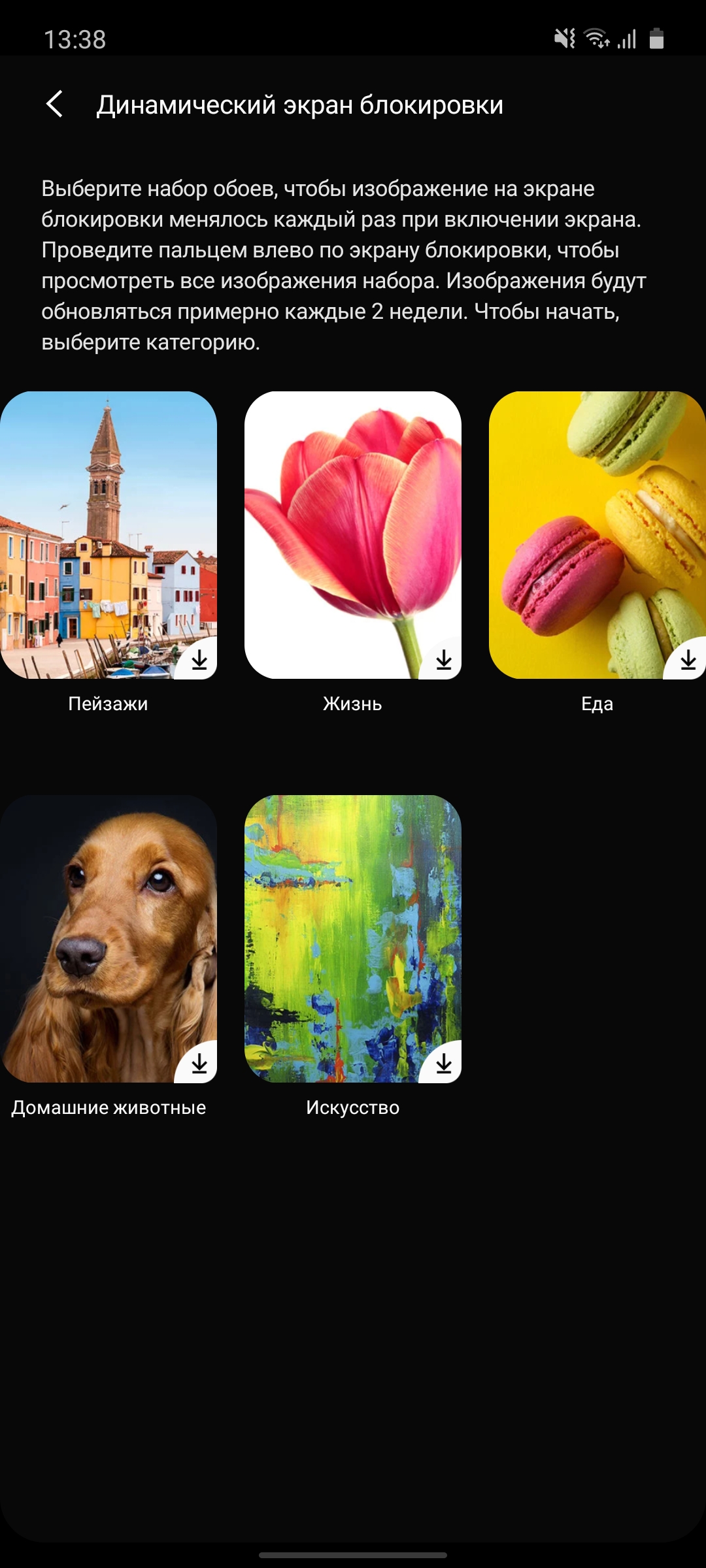Choose the Жизнь wallpaper set
The width and height of the screenshot is (706, 1568).
pos(353,534)
